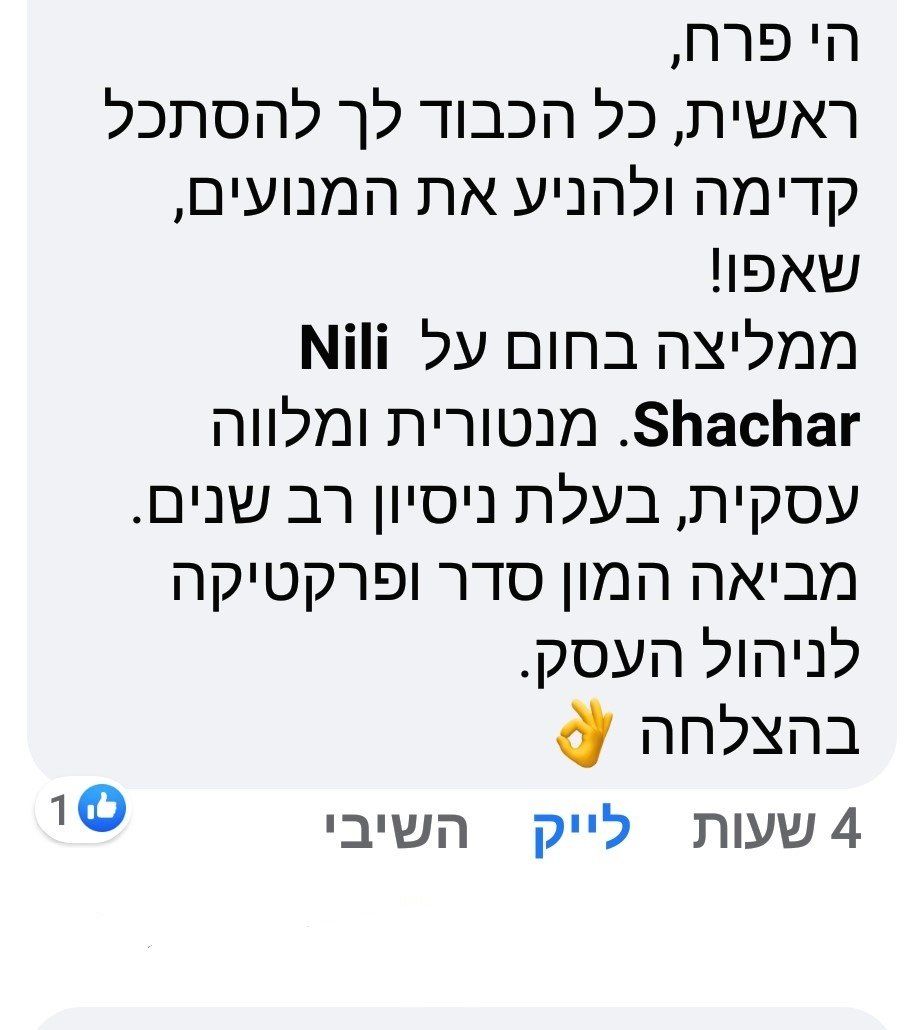Like the comment via לייק
This screenshot has width=914, height=1030.
tap(580, 831)
